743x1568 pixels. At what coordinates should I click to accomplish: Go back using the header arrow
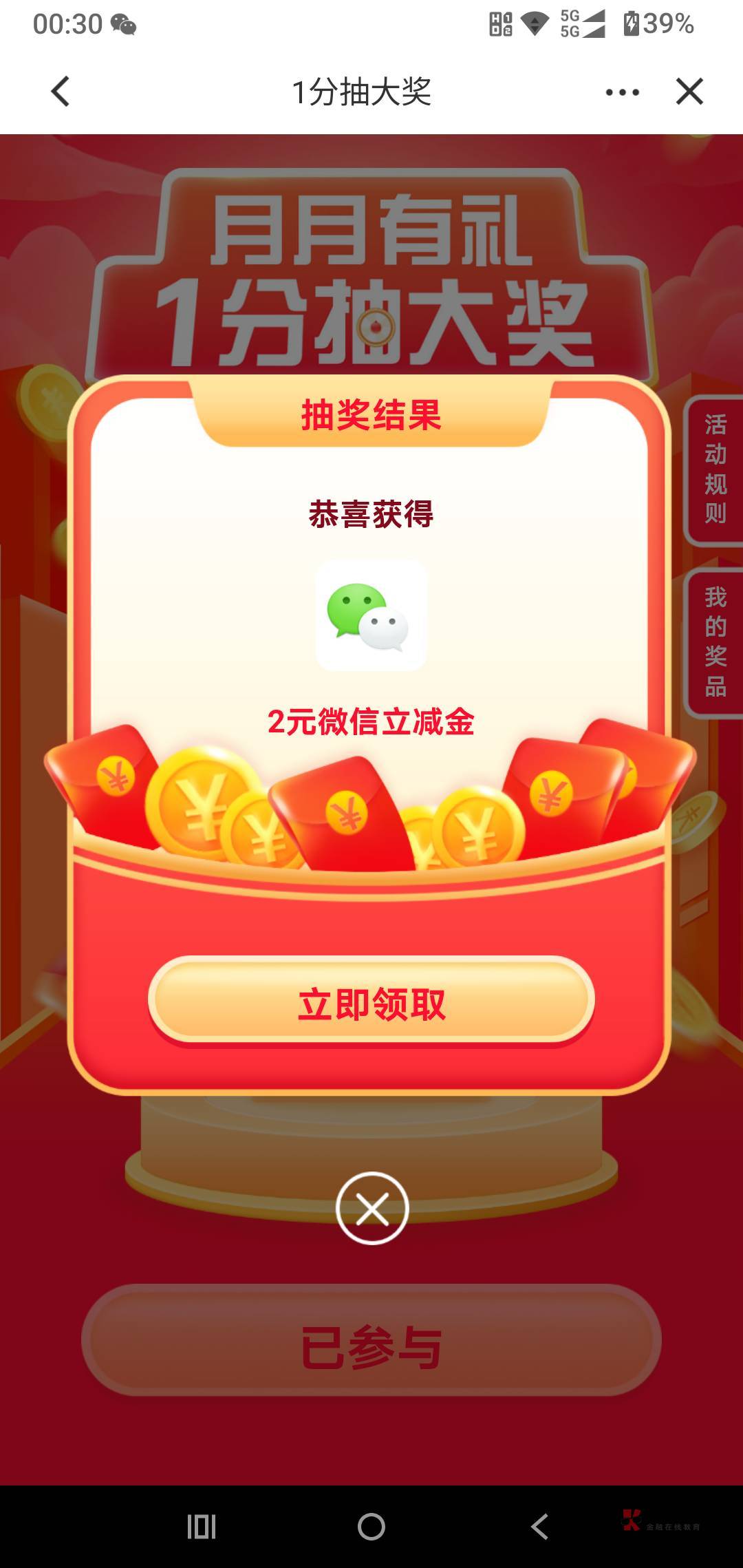coord(61,92)
